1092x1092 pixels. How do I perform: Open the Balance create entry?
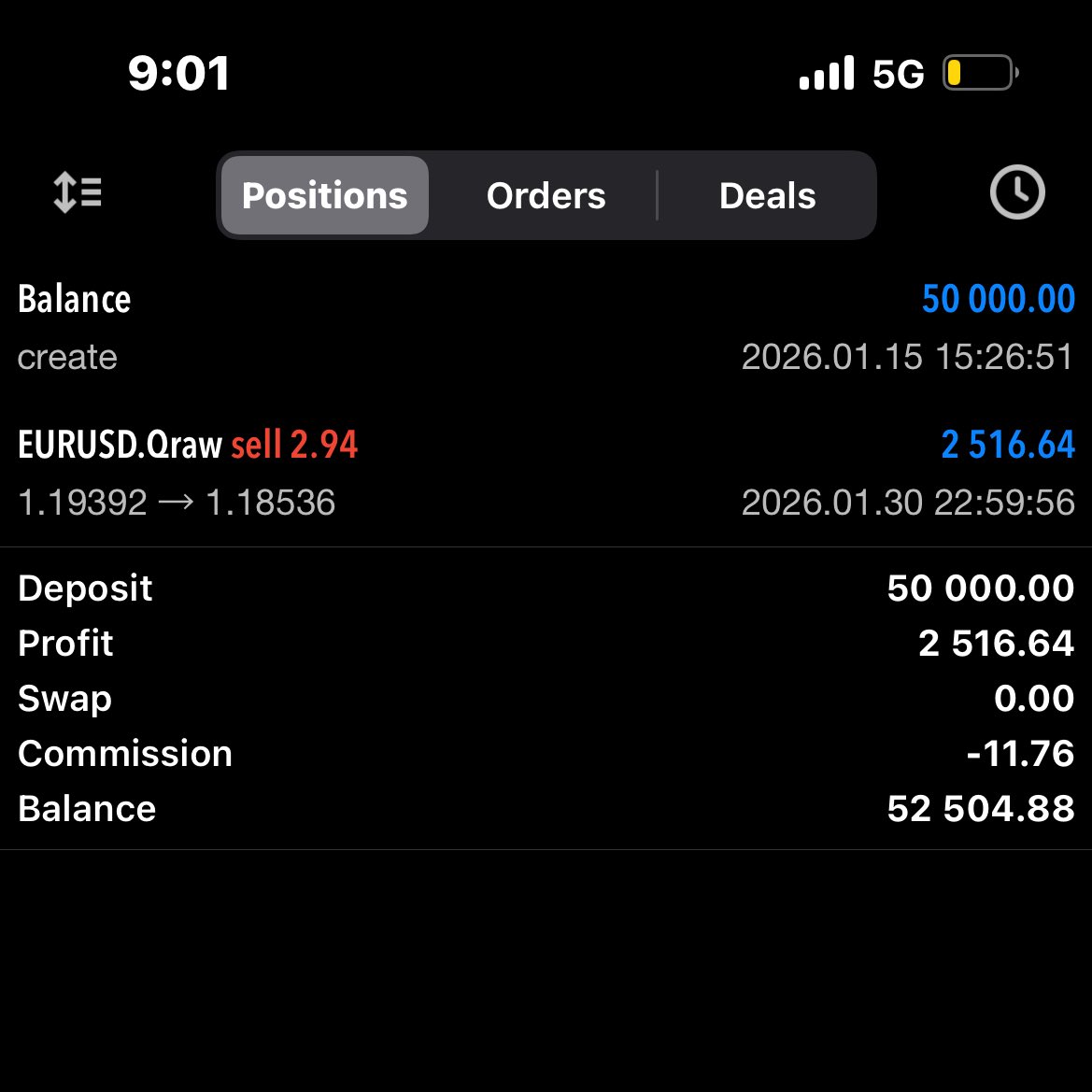546,327
